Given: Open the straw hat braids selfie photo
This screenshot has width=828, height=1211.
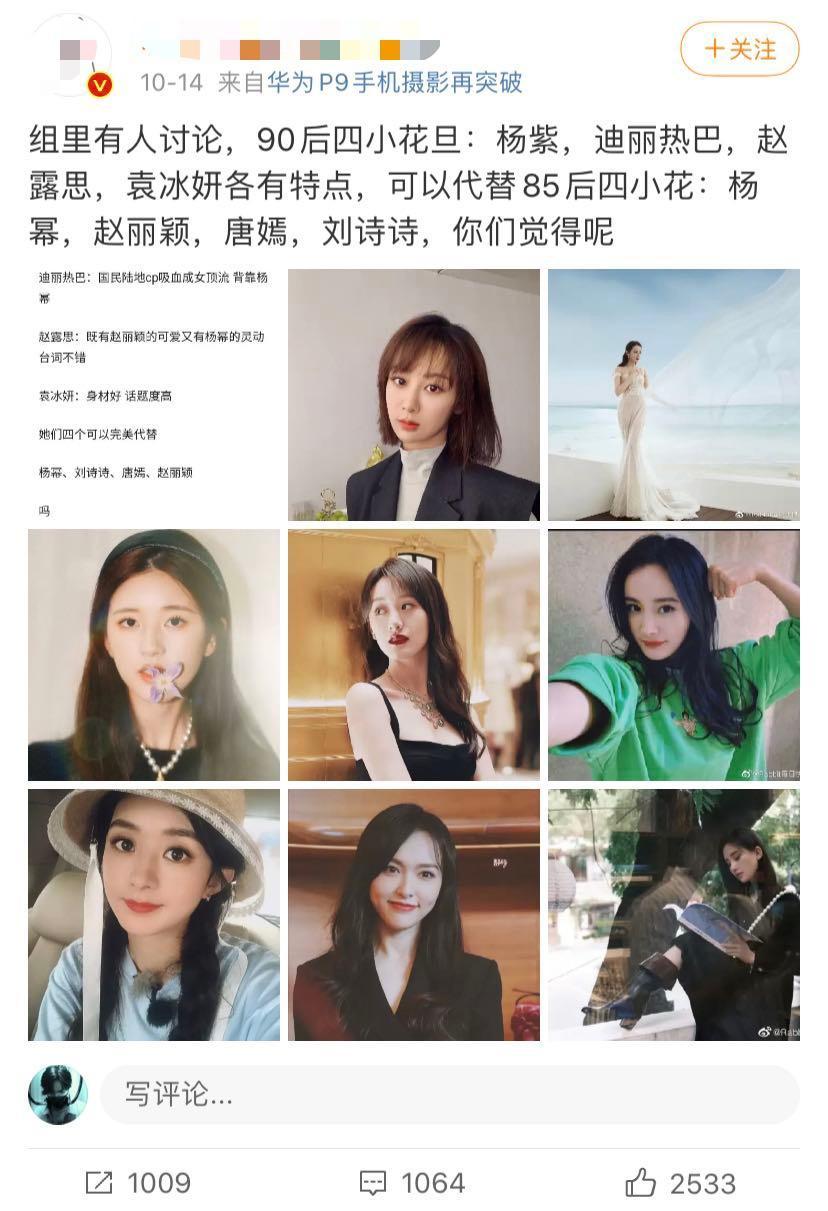Looking at the screenshot, I should click(x=154, y=914).
